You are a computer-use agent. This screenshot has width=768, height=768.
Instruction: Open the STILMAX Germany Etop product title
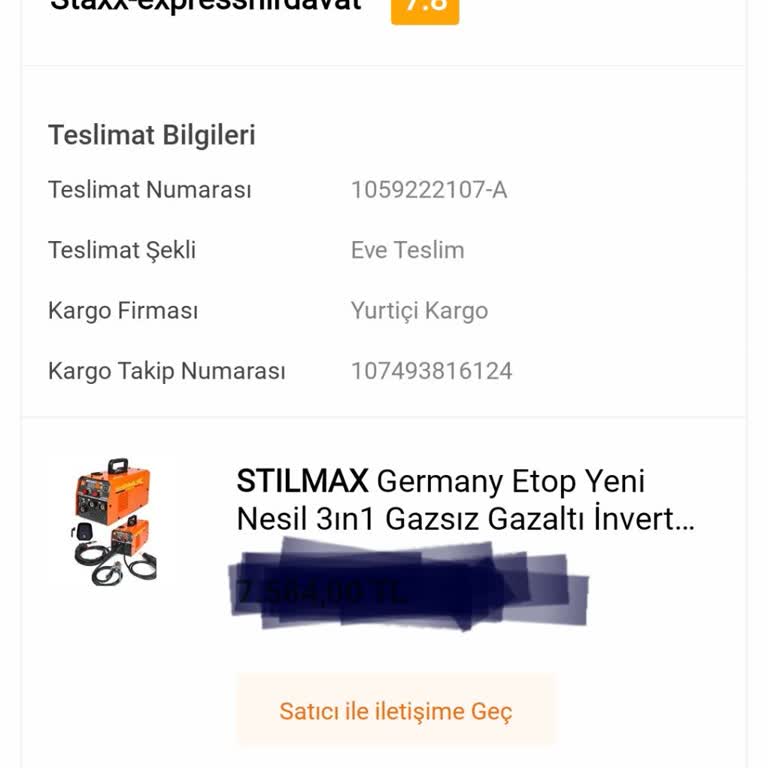[465, 500]
